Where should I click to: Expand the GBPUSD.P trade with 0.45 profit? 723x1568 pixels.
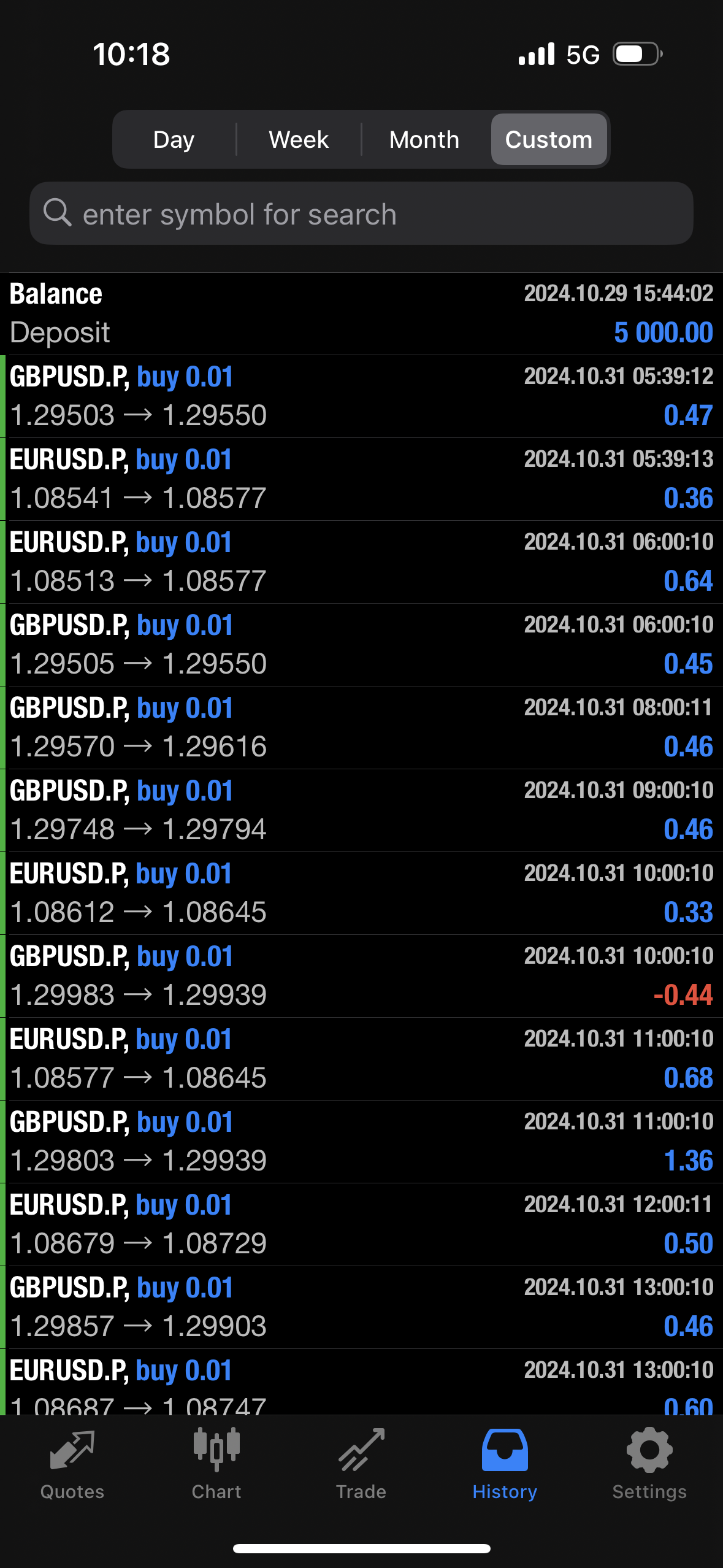(361, 645)
